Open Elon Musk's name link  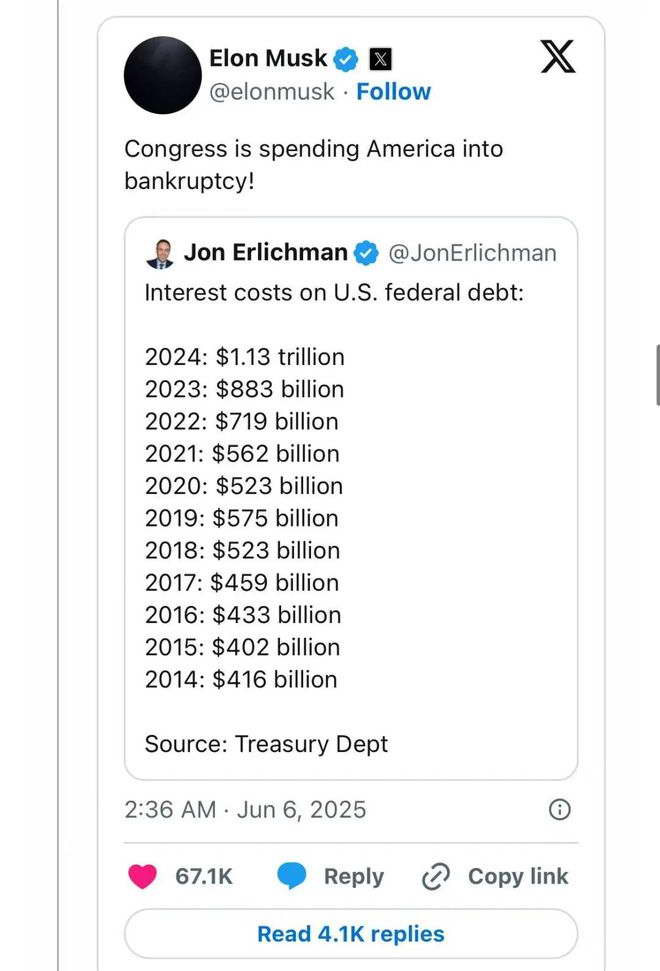[267, 59]
